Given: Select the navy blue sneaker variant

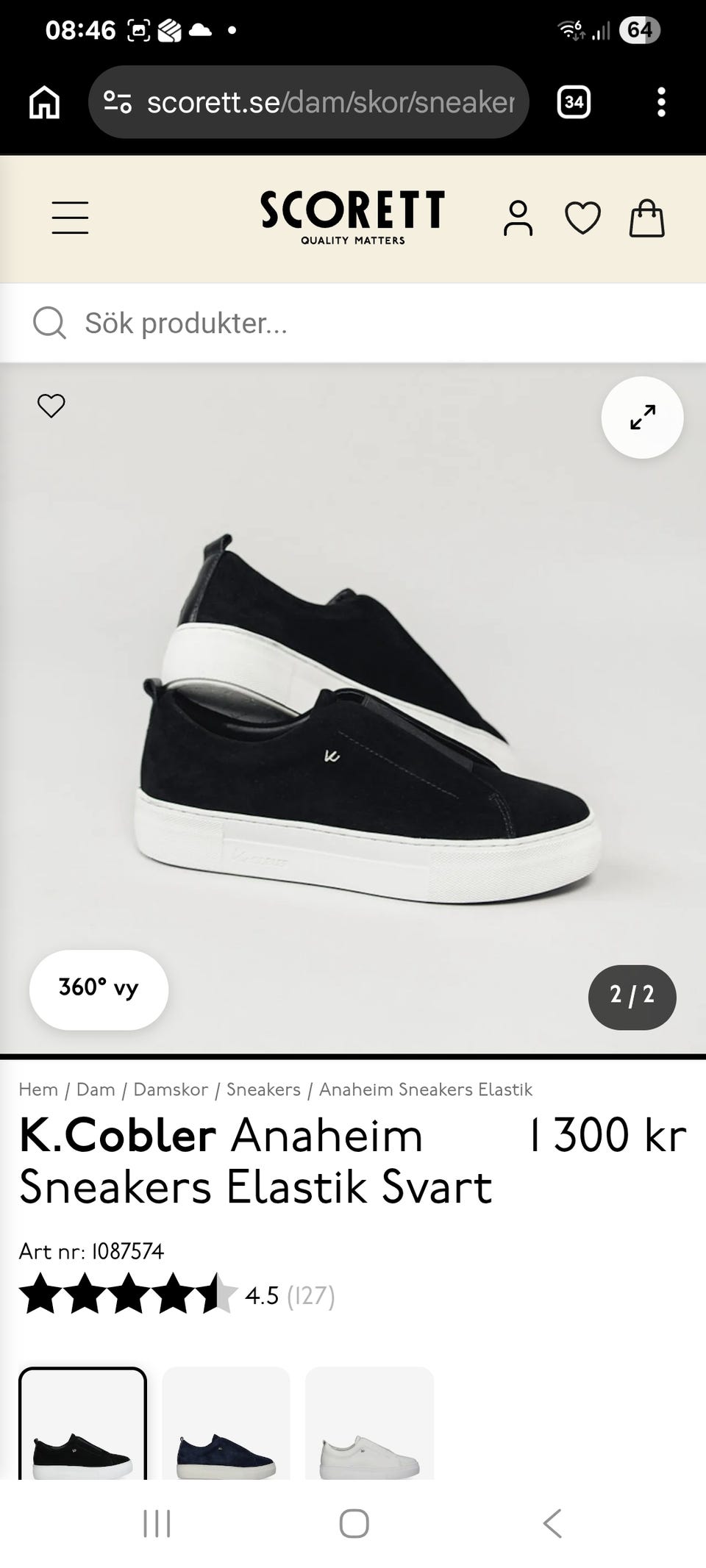Looking at the screenshot, I should click(x=226, y=1425).
